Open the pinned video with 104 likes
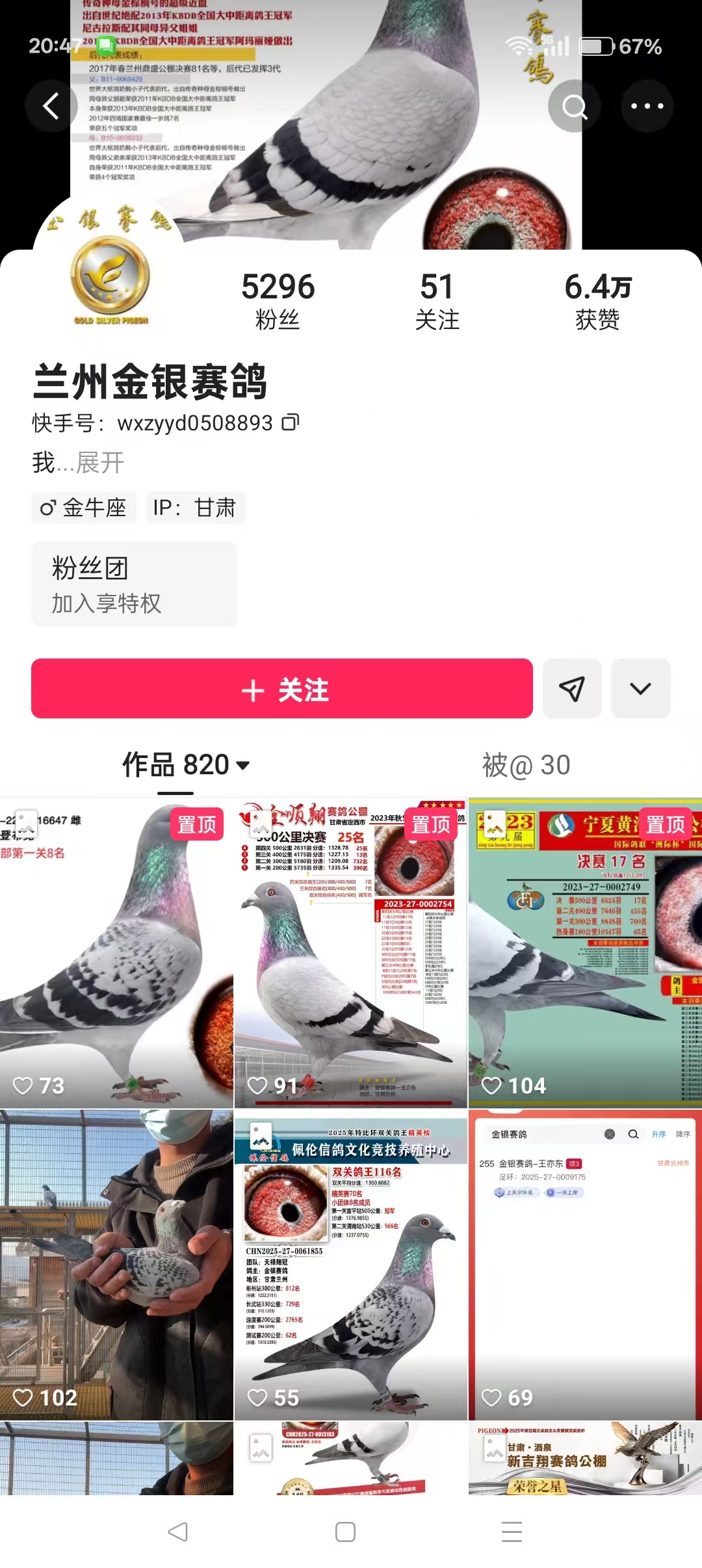Screen dimensions: 702x1568 point(584,952)
